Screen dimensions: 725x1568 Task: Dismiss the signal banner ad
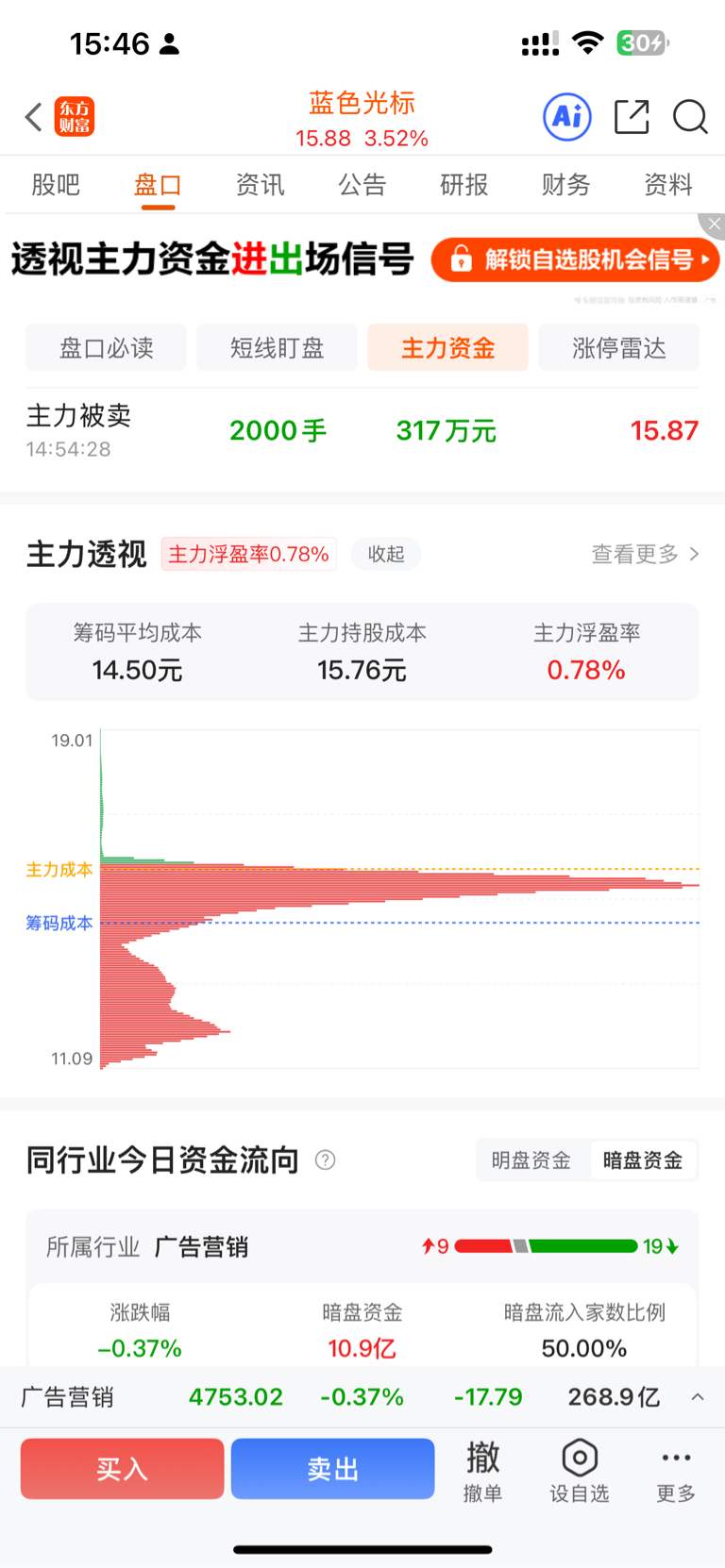[x=713, y=225]
